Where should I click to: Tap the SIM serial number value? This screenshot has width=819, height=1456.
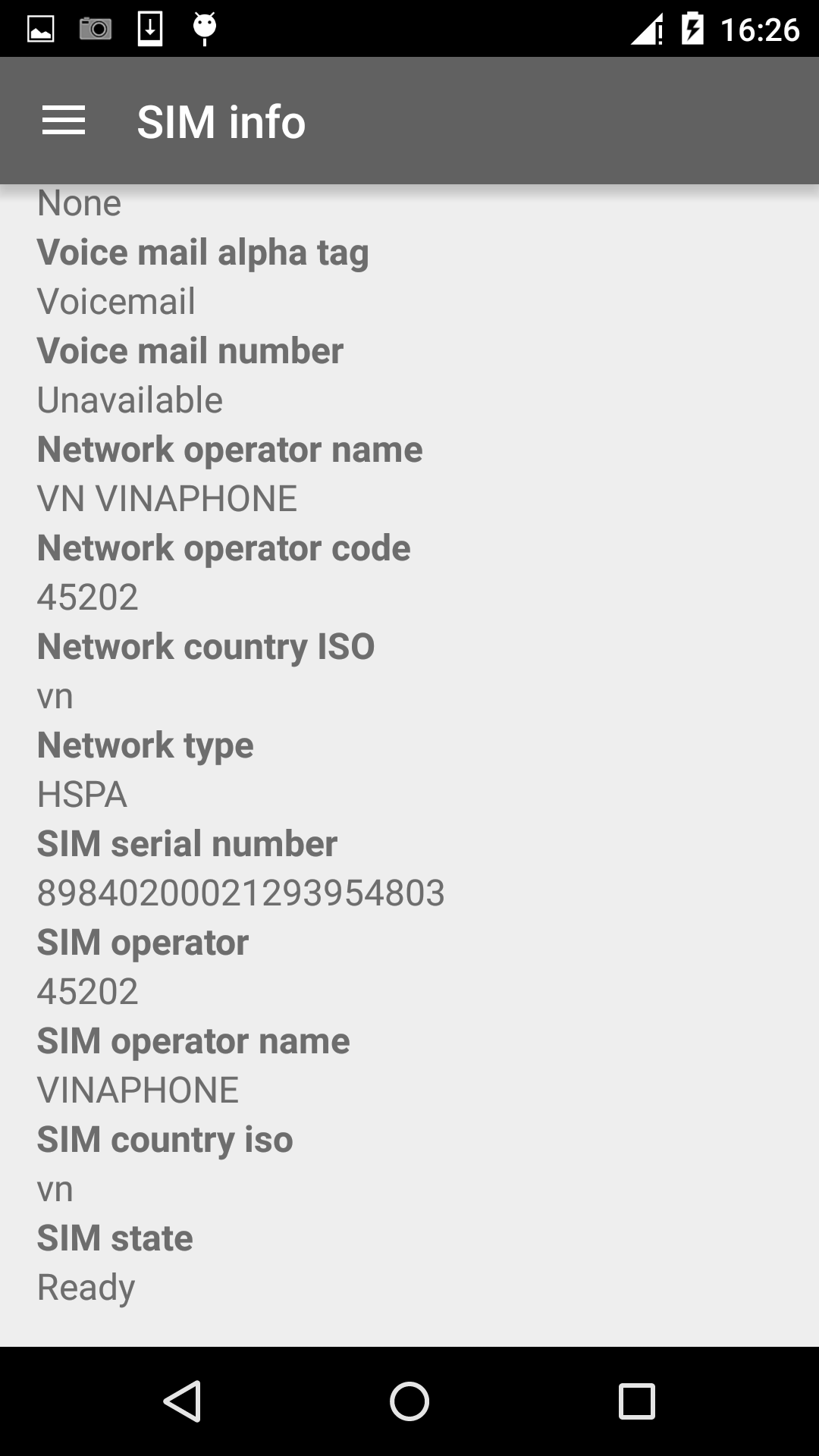[x=241, y=893]
